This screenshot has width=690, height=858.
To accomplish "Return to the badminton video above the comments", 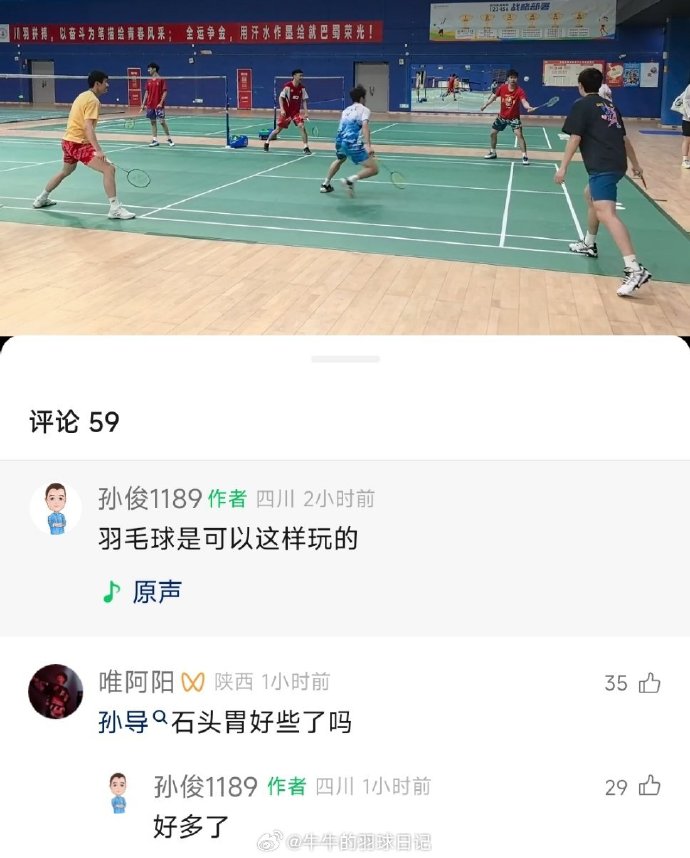I will tap(345, 165).
